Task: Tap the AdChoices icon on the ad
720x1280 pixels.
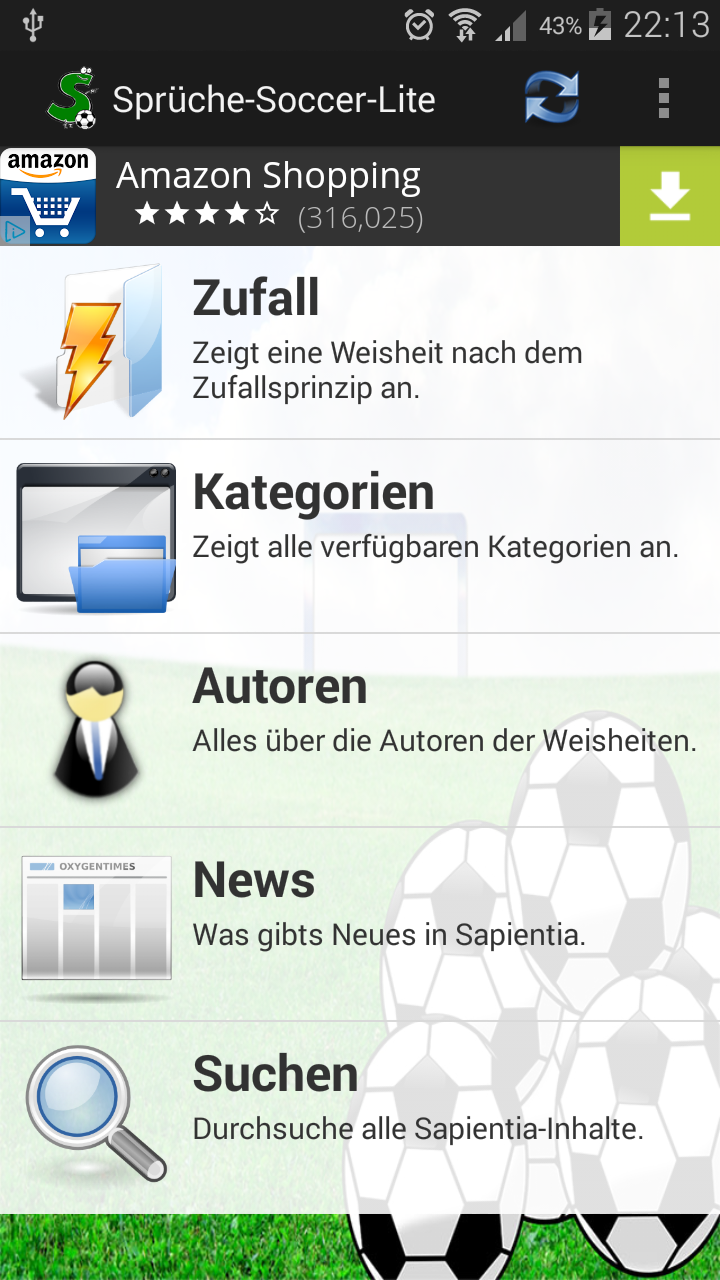Action: click(x=14, y=232)
